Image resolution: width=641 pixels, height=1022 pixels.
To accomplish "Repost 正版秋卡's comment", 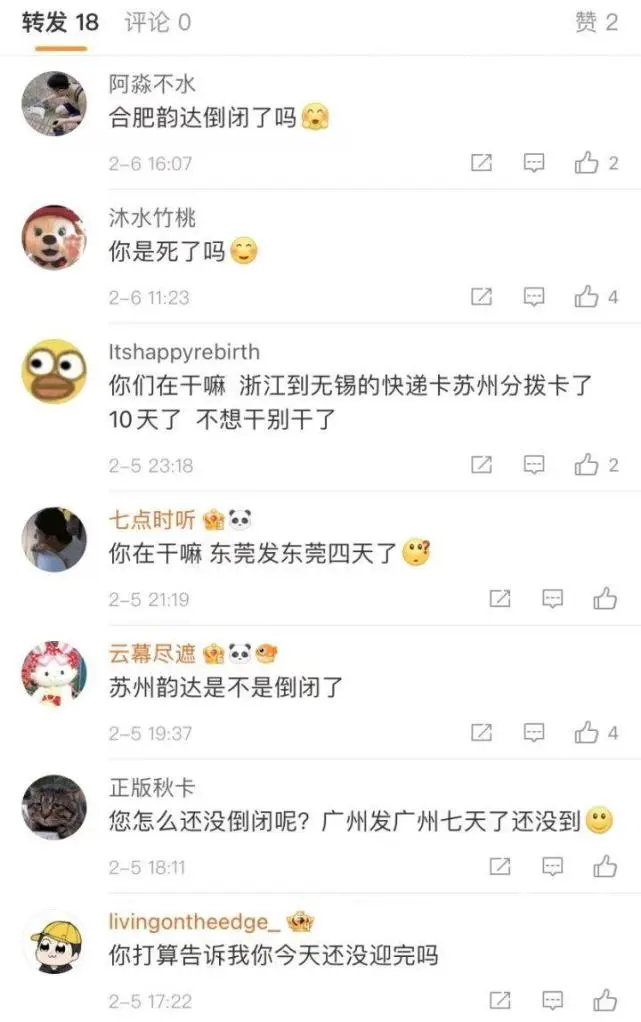I will [500, 867].
